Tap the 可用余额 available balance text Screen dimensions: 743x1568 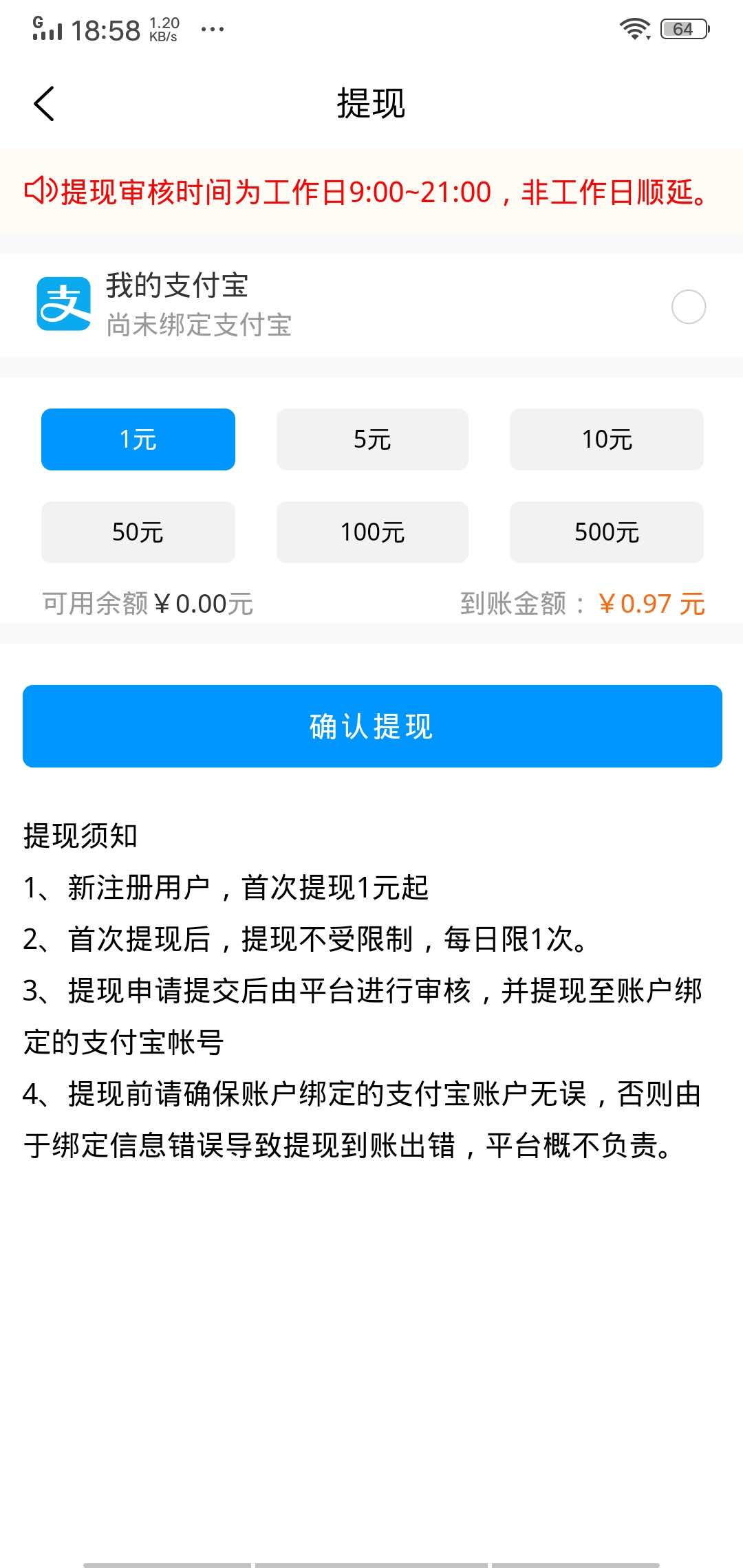coord(147,604)
